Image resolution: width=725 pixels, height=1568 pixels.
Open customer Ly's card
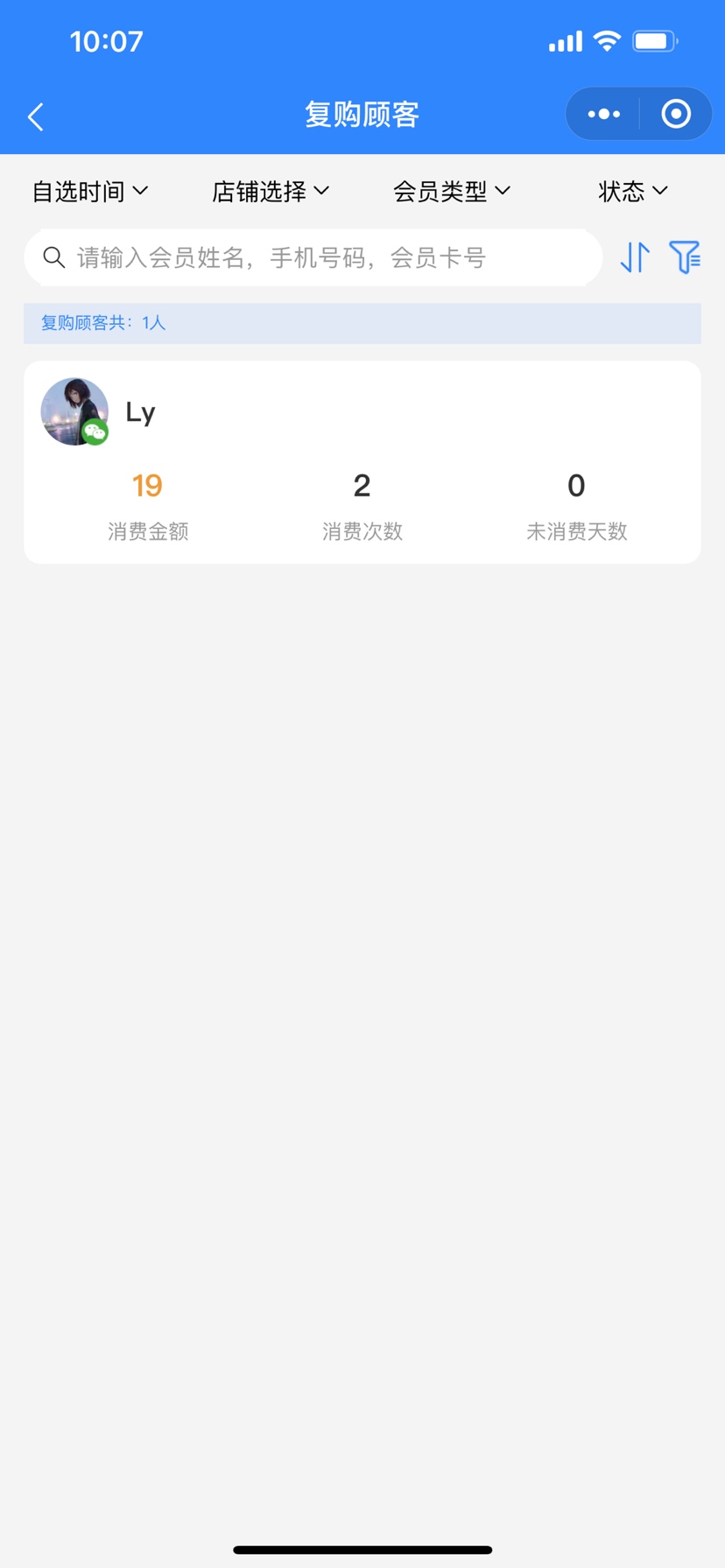(362, 461)
